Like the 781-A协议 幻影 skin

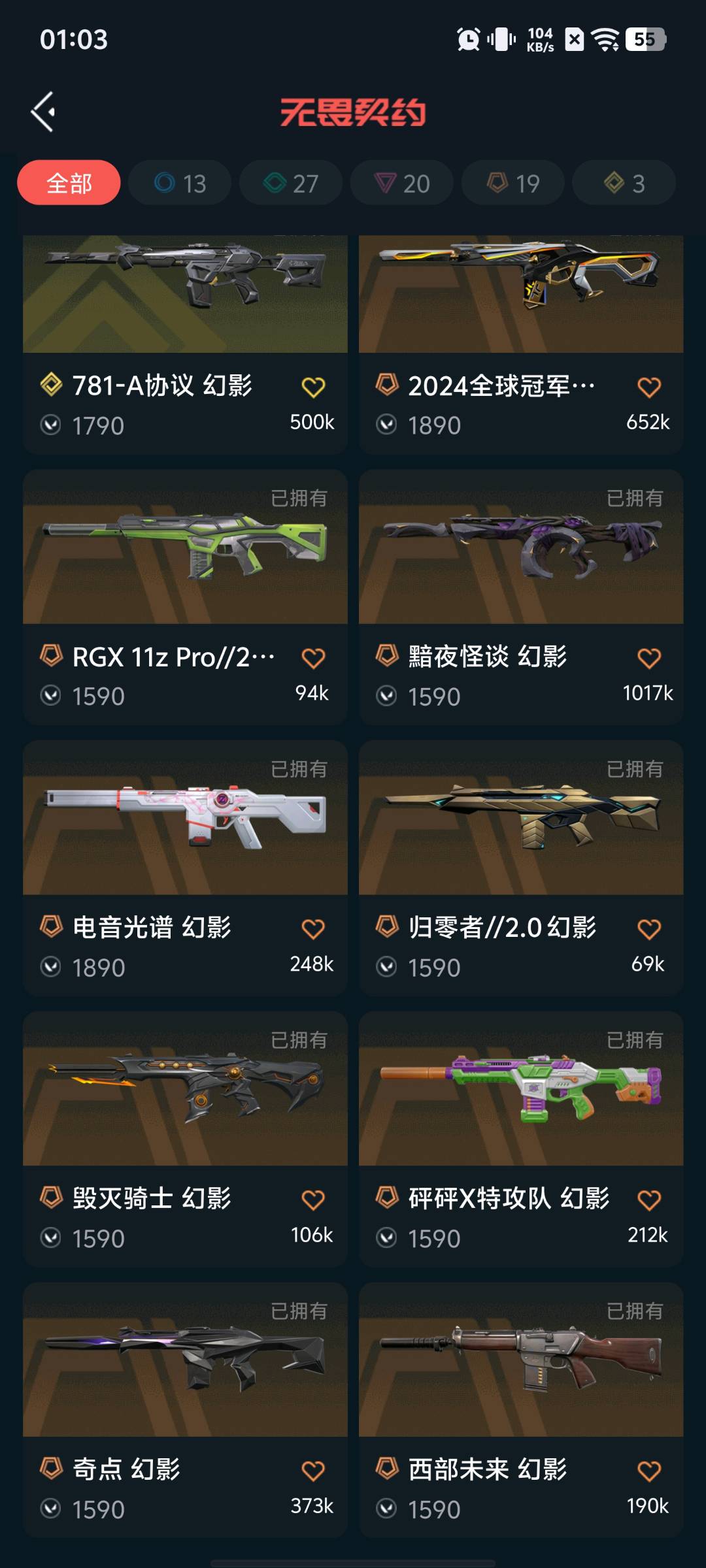(x=313, y=387)
